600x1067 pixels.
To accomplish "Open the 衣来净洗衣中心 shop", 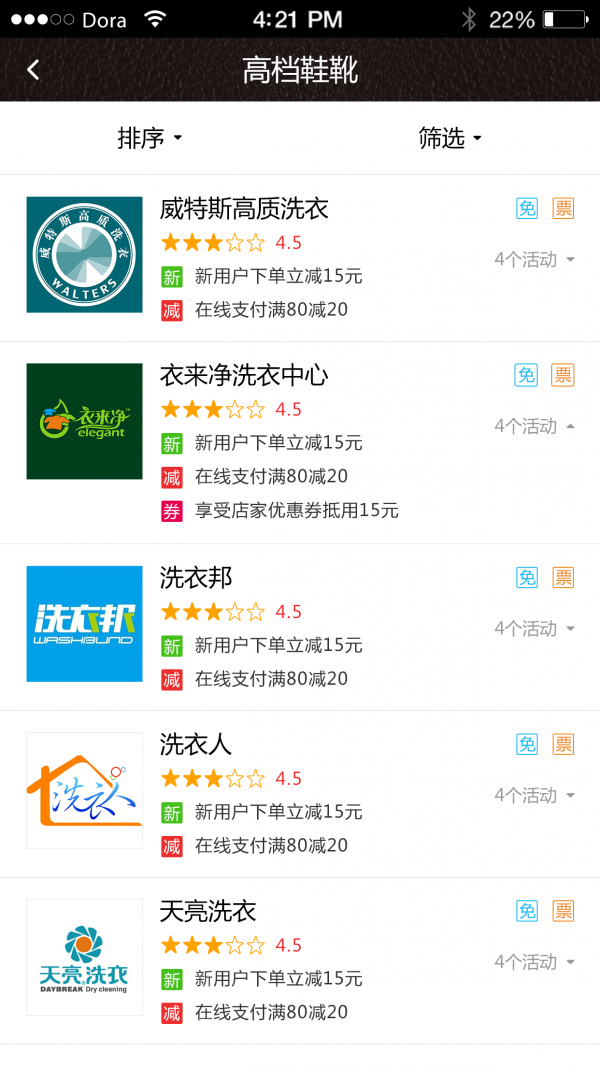I will 244,376.
